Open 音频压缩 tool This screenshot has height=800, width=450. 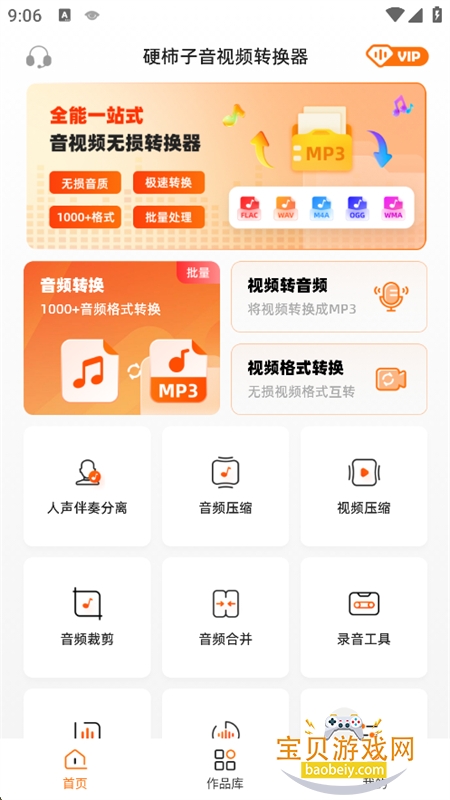[x=226, y=486]
